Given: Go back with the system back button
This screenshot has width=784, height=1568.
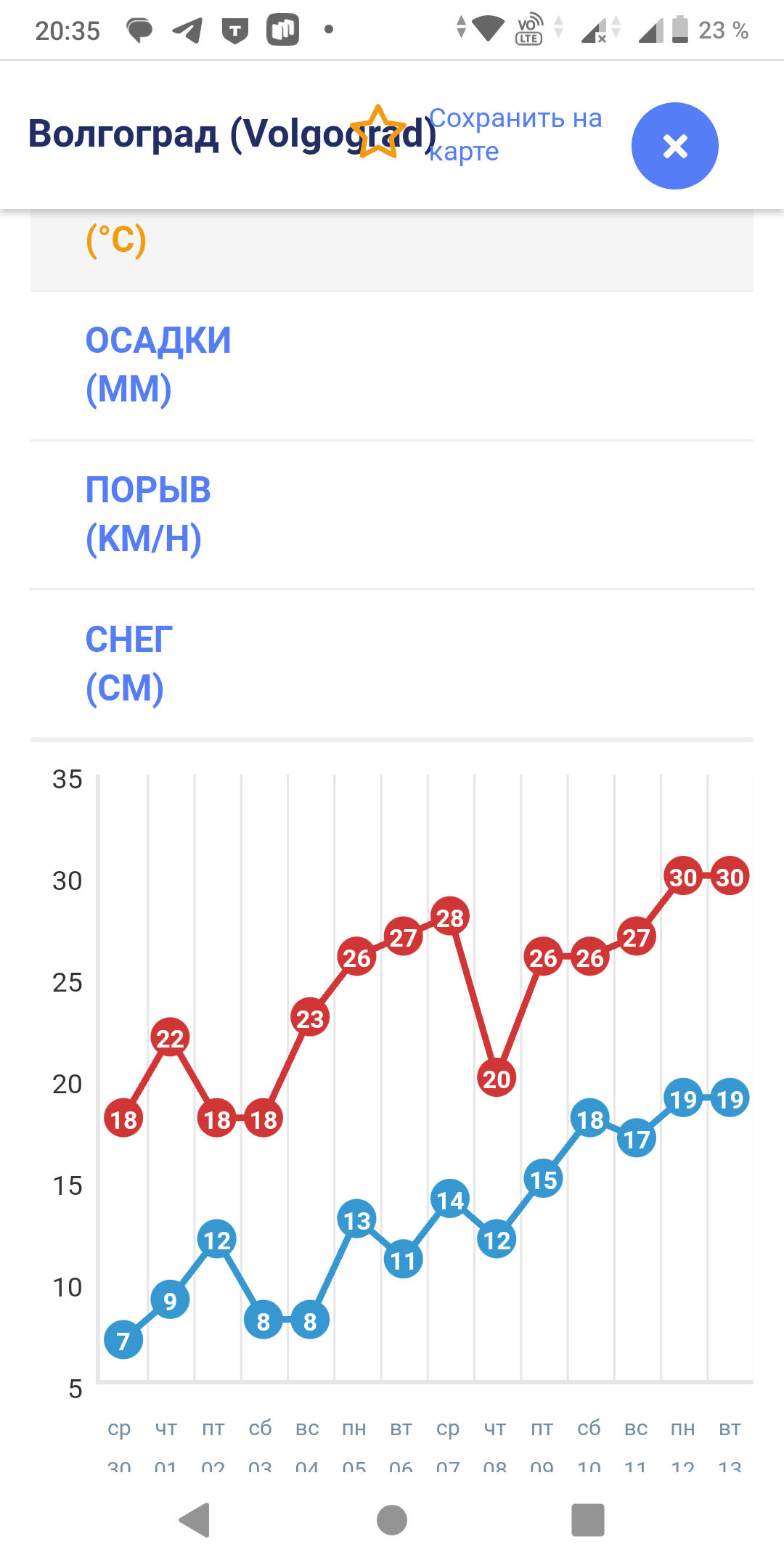Looking at the screenshot, I should pos(195,1519).
